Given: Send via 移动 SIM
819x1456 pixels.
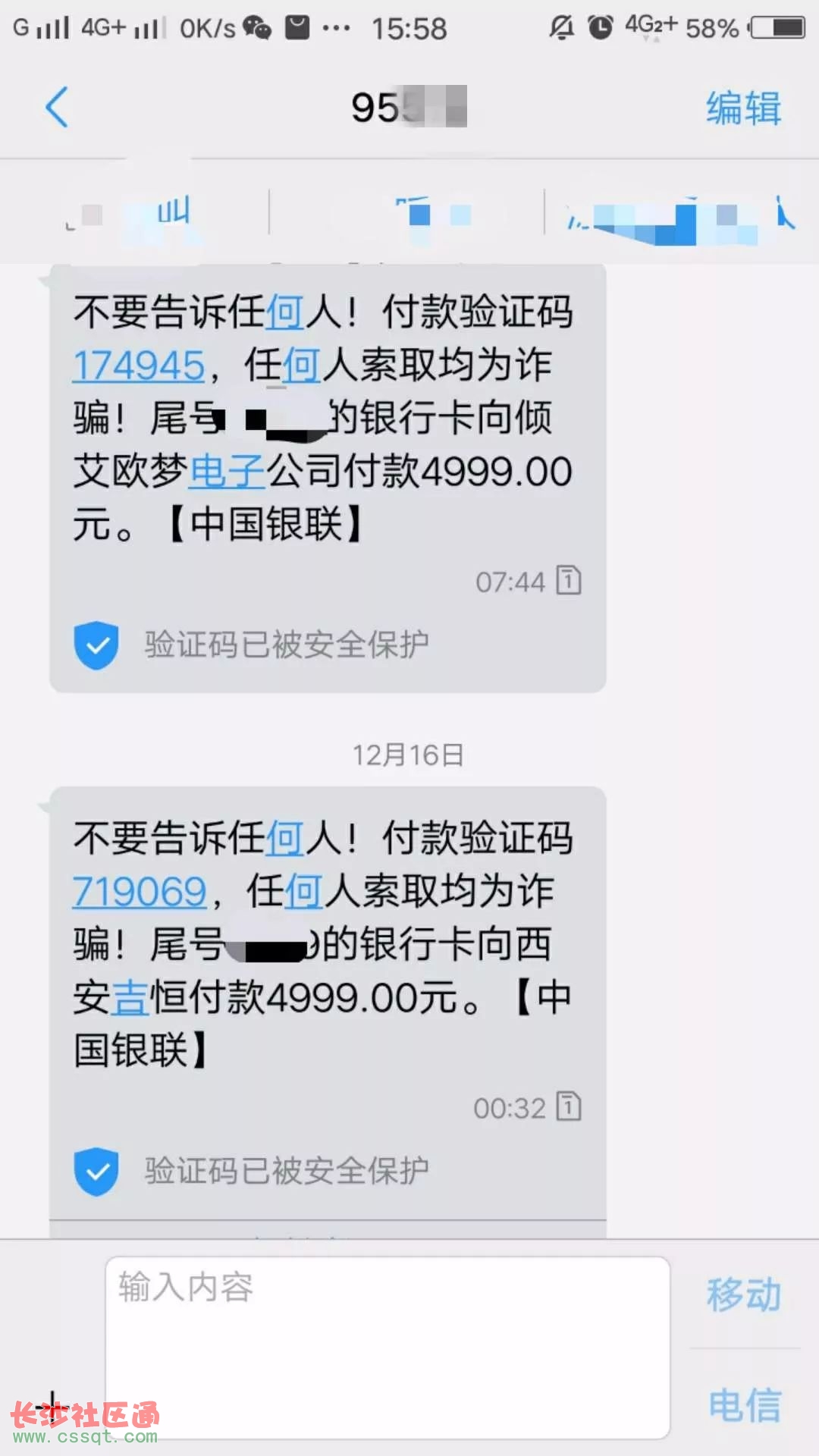Looking at the screenshot, I should [x=743, y=1294].
